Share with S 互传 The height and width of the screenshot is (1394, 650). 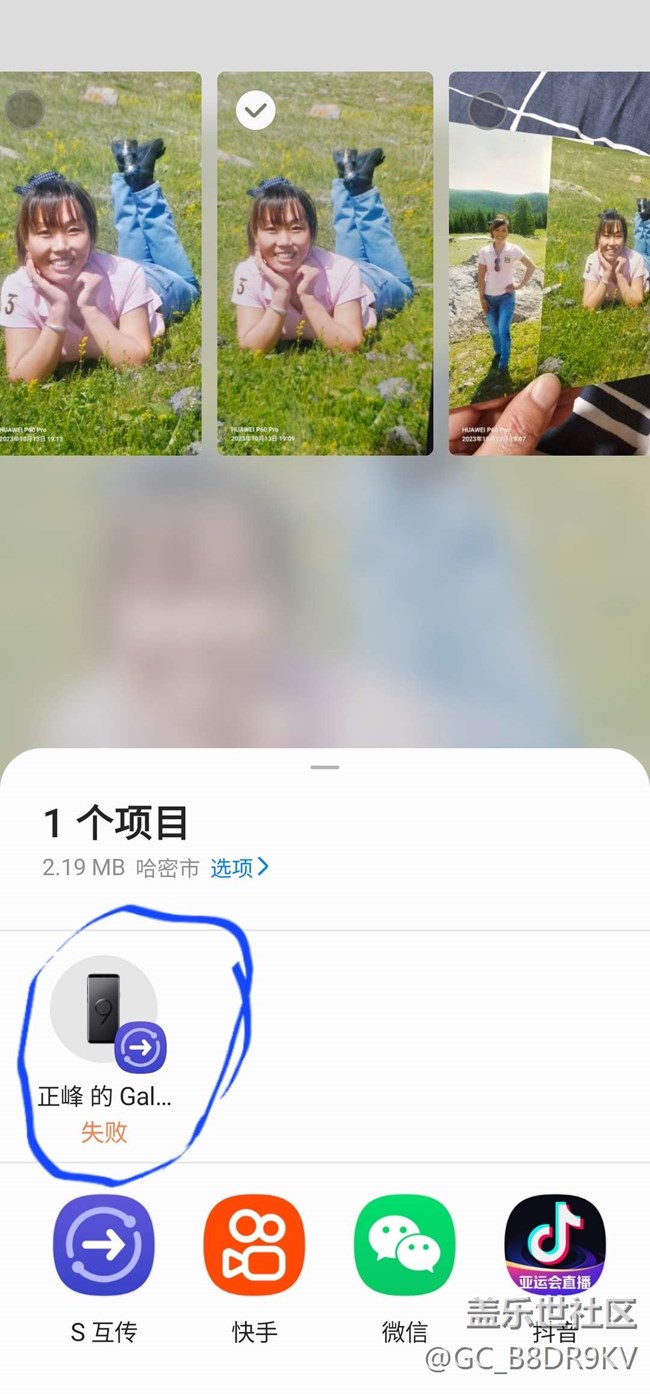[x=104, y=1246]
